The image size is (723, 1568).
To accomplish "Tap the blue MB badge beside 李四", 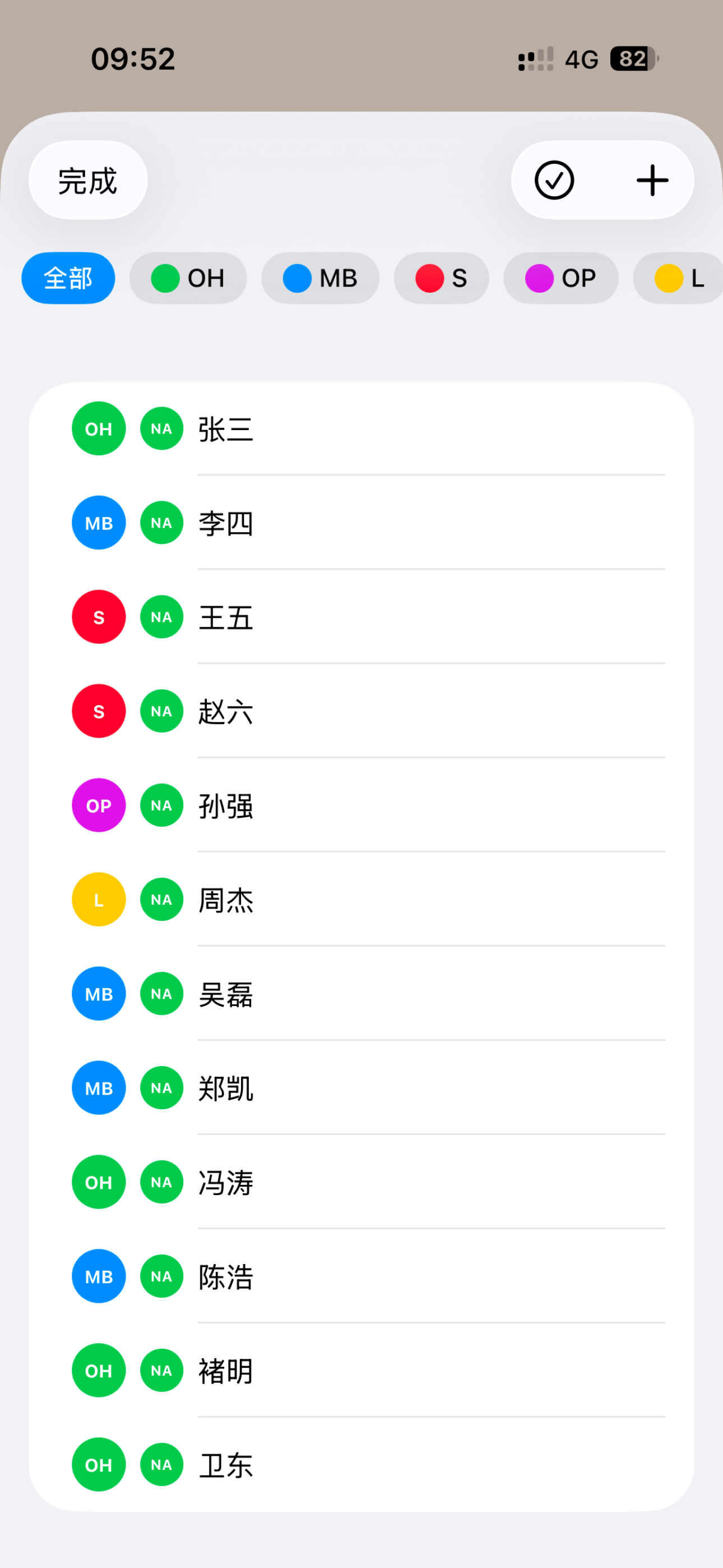I will (x=99, y=522).
